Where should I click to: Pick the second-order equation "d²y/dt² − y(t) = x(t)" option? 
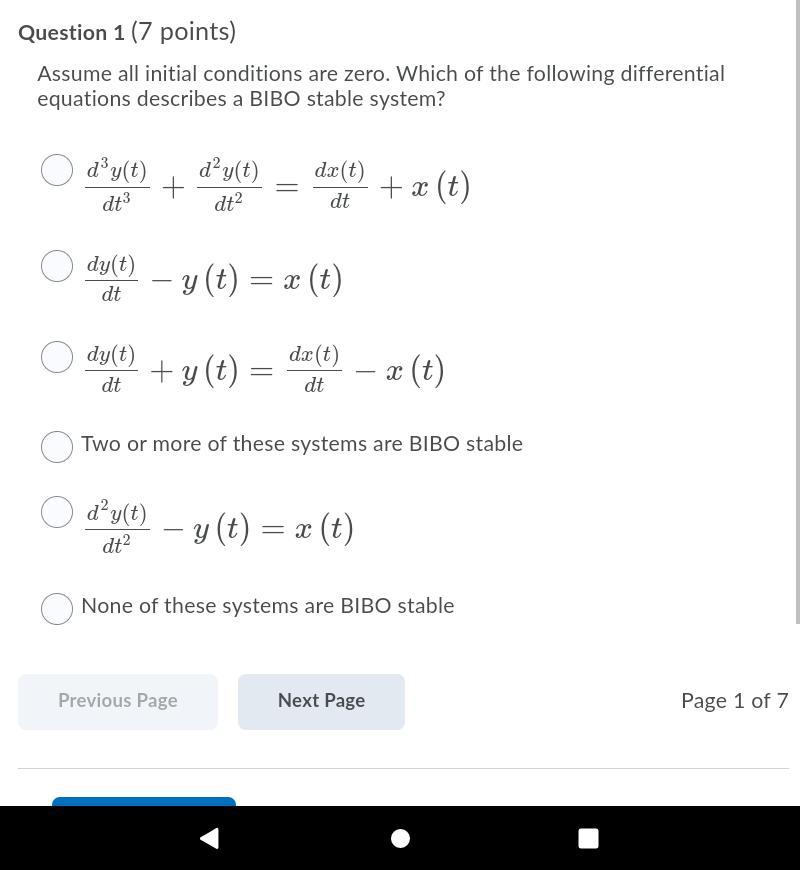click(57, 511)
